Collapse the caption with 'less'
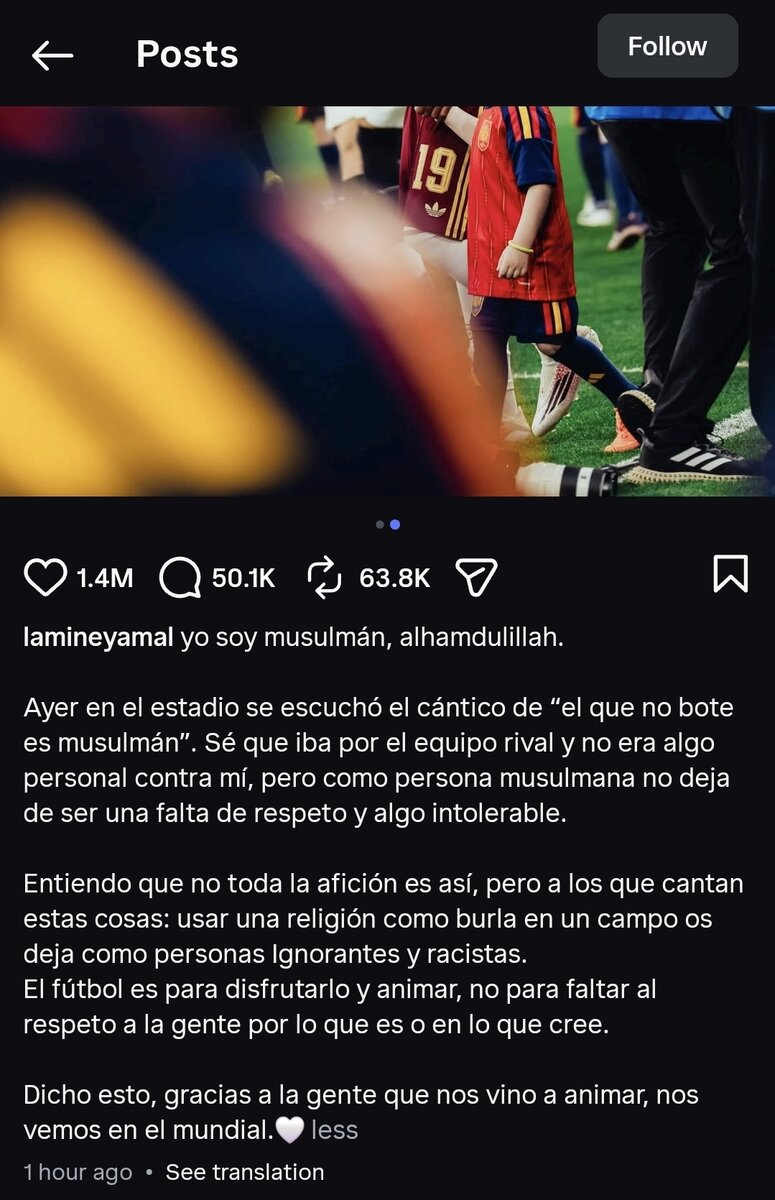The image size is (775, 1200). [x=334, y=1131]
